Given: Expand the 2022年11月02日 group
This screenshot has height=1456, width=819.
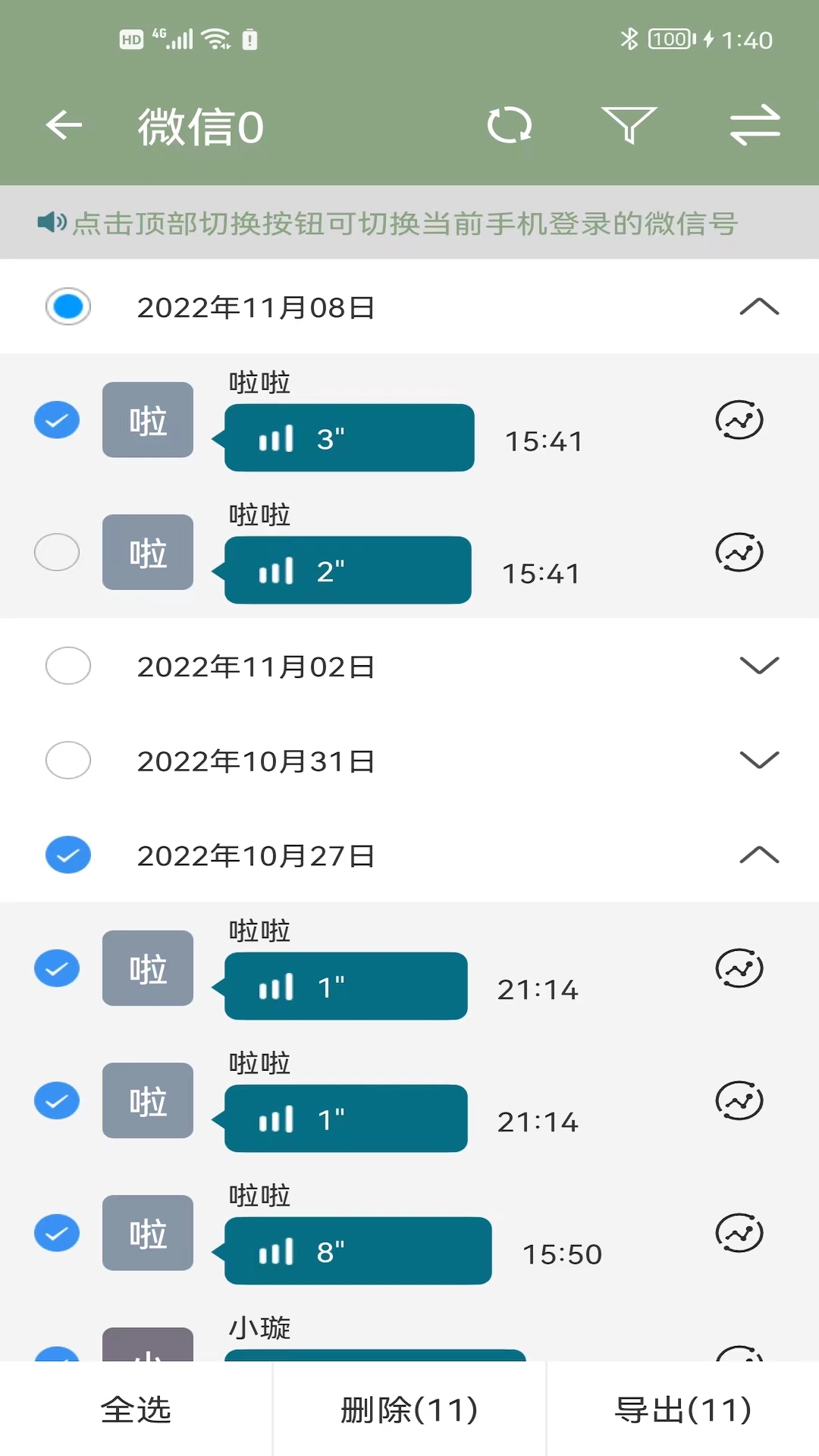Looking at the screenshot, I should click(x=758, y=666).
